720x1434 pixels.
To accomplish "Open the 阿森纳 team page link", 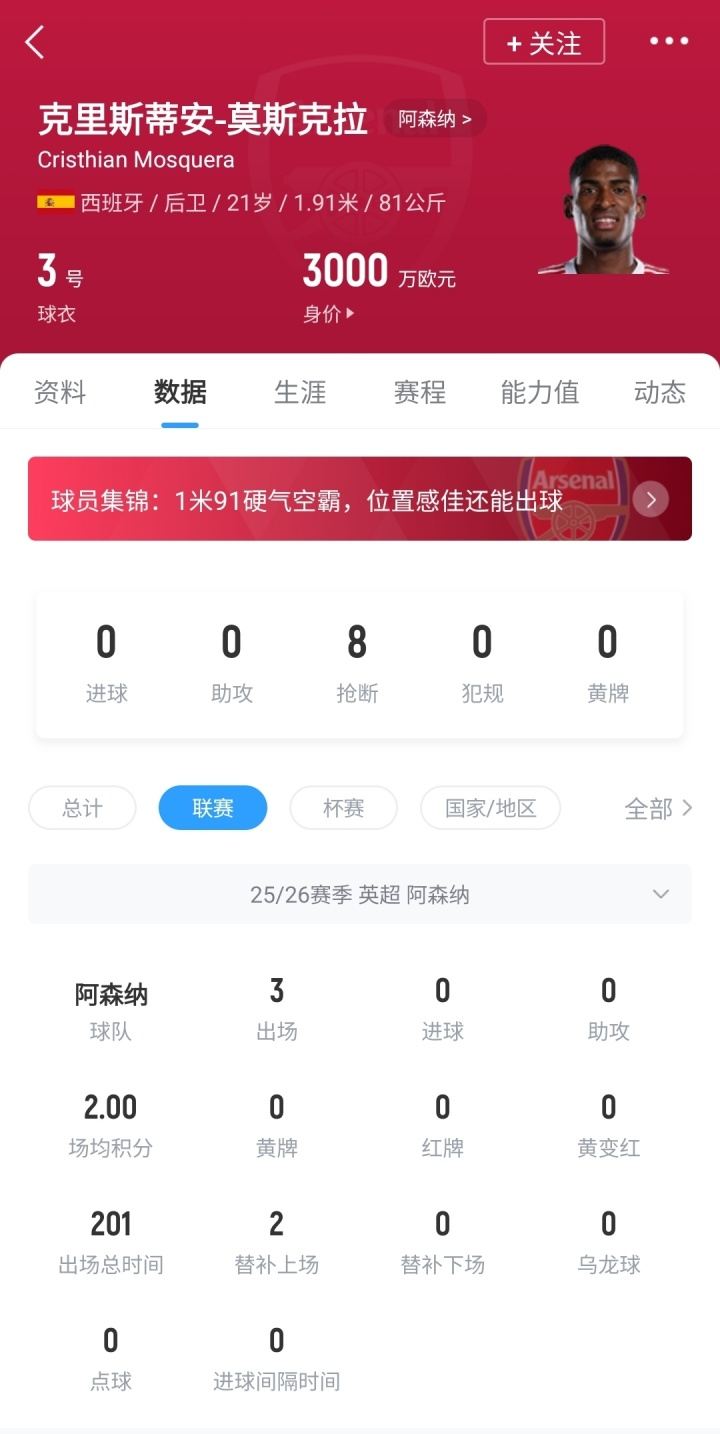I will 434,118.
